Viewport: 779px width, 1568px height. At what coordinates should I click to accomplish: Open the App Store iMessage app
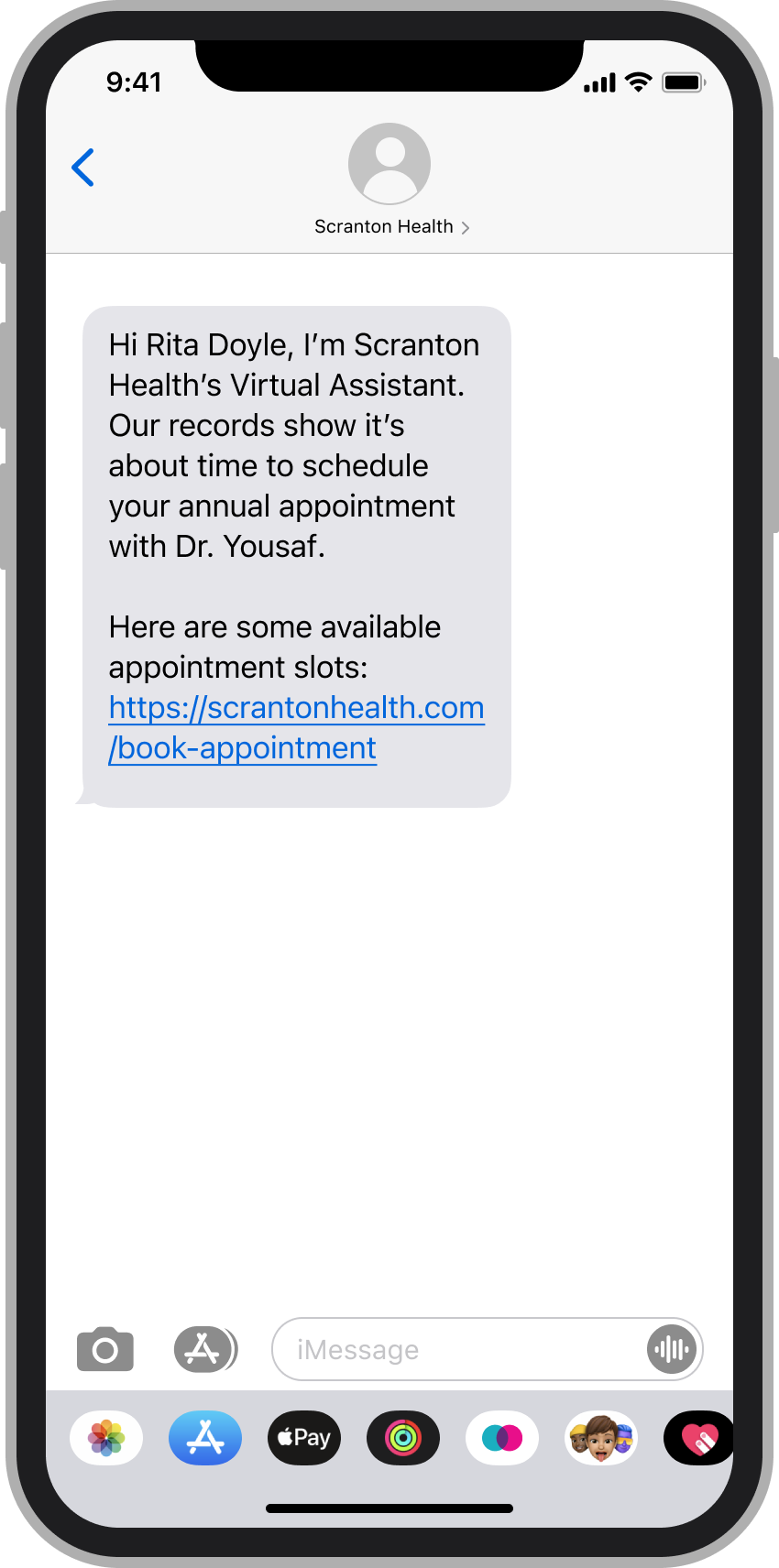[205, 1438]
